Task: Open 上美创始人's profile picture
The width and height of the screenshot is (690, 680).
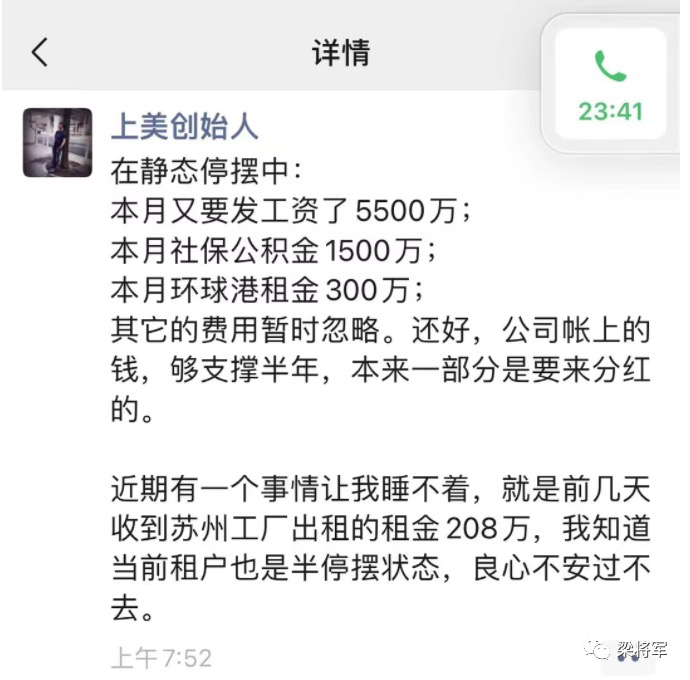Action: 58,143
